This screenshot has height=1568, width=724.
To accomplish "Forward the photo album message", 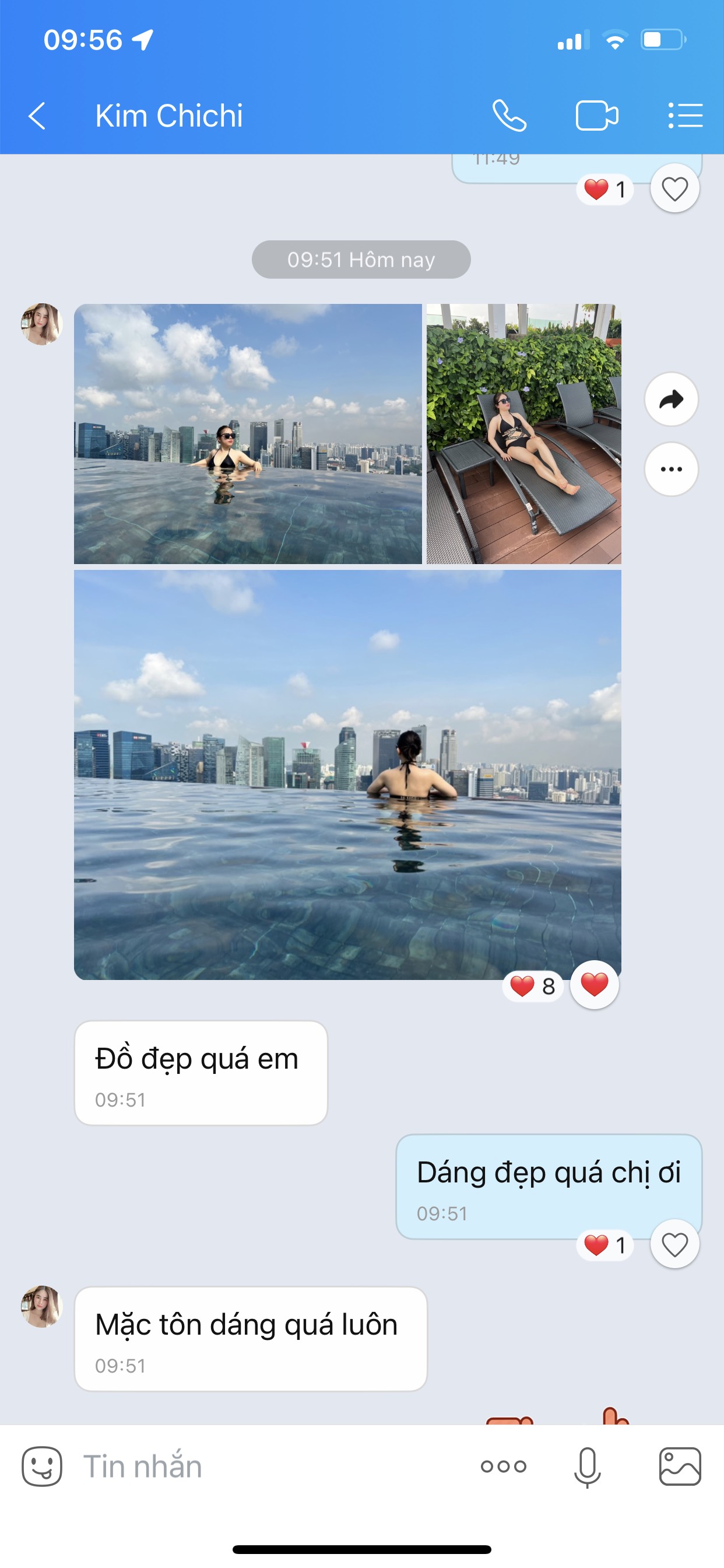I will (x=670, y=400).
